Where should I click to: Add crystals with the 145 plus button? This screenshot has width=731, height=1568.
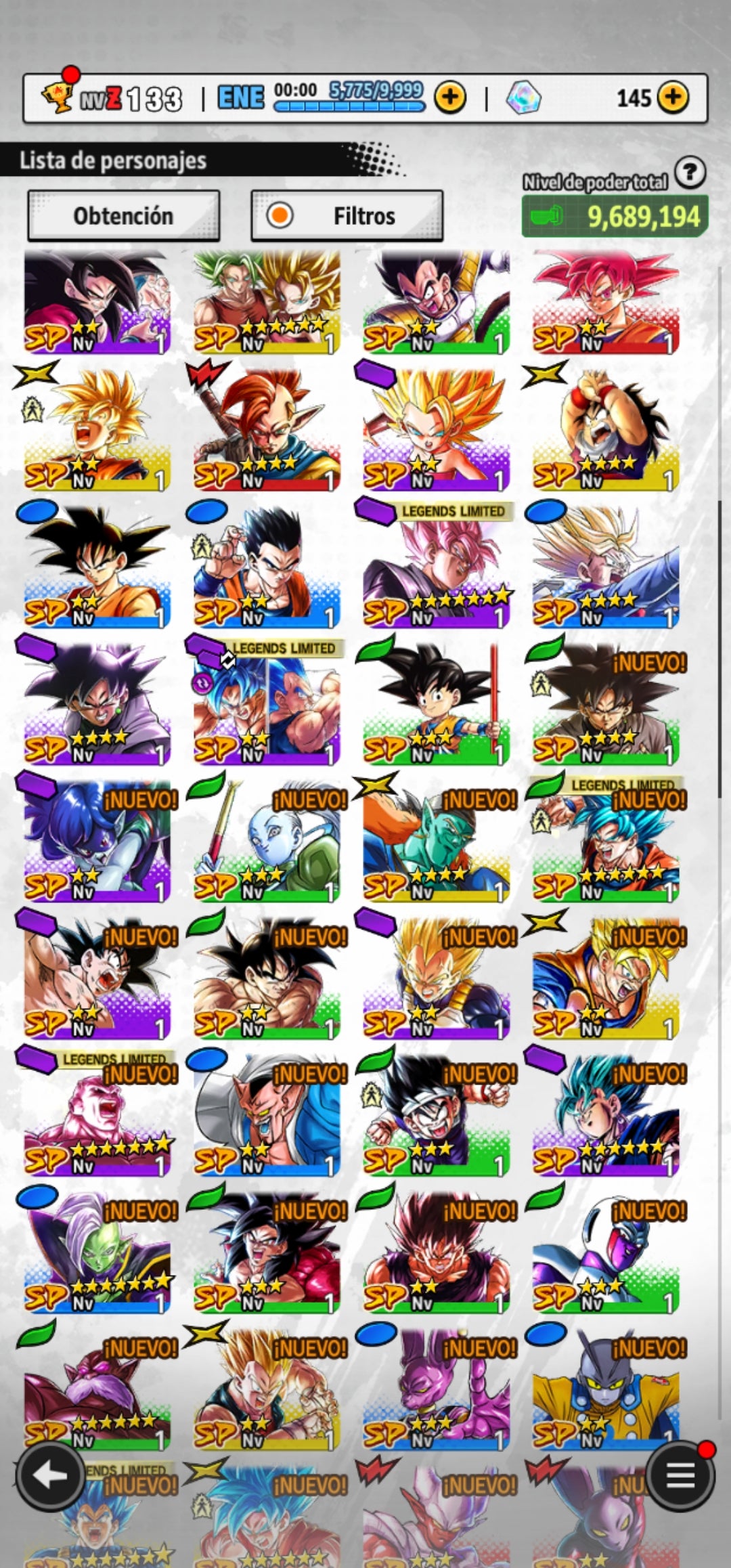pyautogui.click(x=672, y=97)
